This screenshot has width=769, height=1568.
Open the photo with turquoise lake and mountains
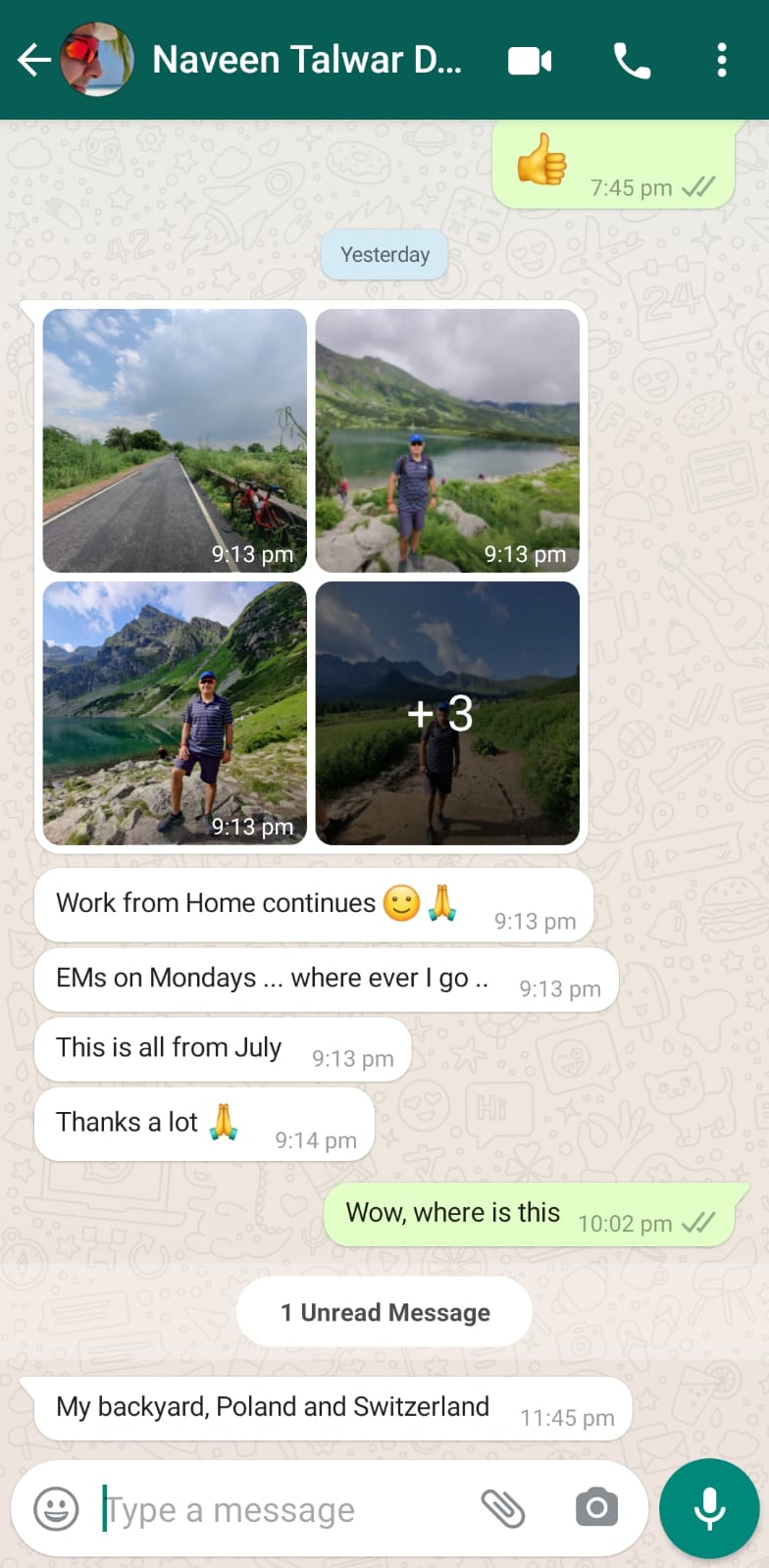pyautogui.click(x=175, y=713)
